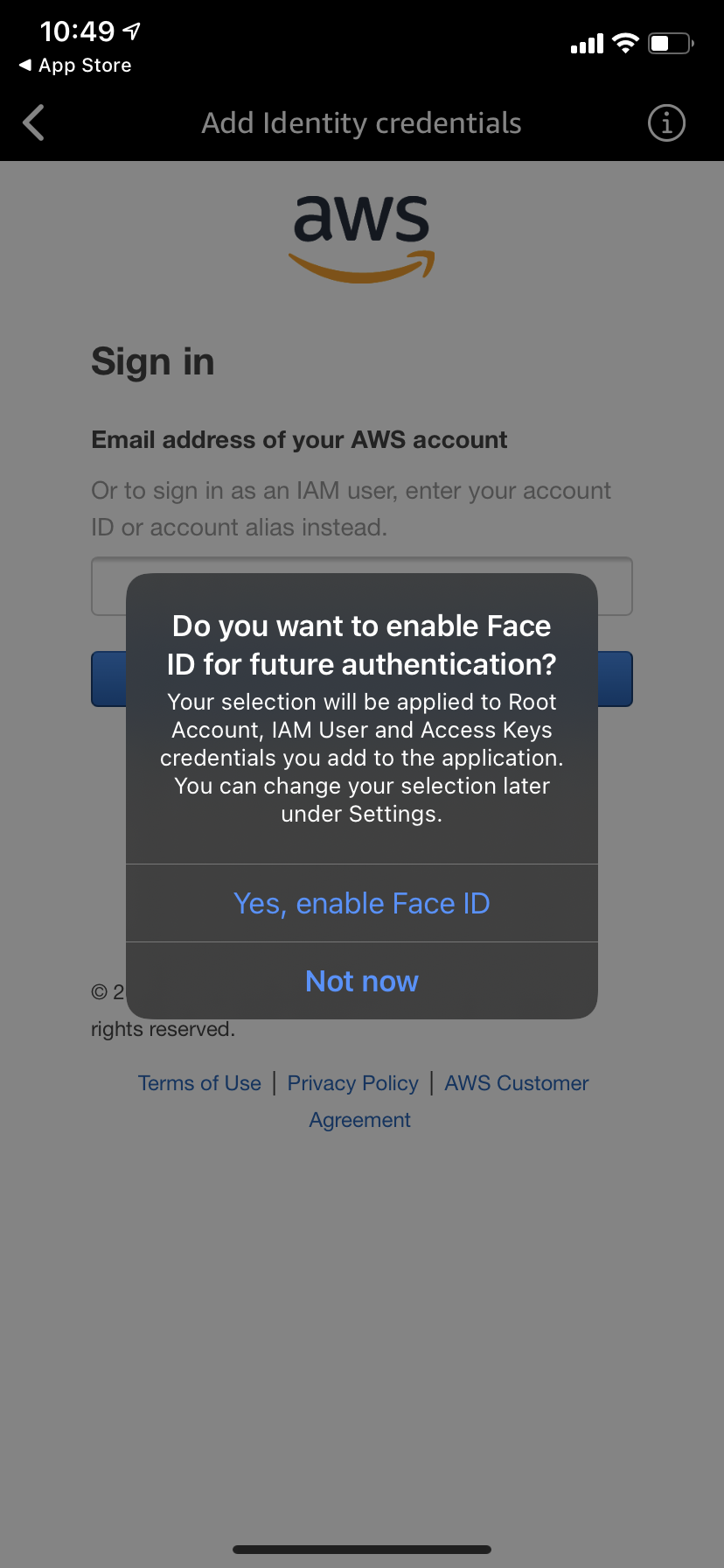Image resolution: width=724 pixels, height=1568 pixels.
Task: Open the info icon in the header
Action: coord(666,123)
